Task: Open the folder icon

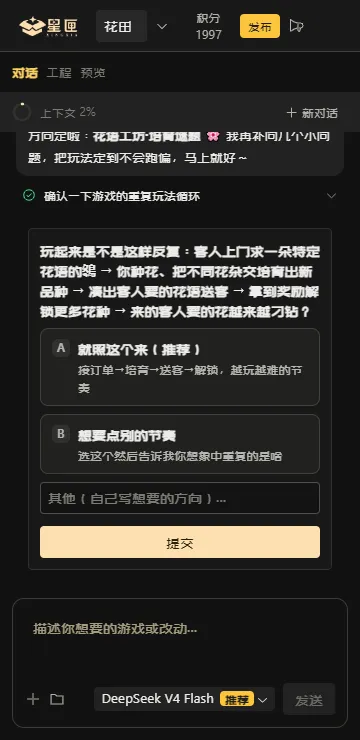Action: [x=57, y=699]
